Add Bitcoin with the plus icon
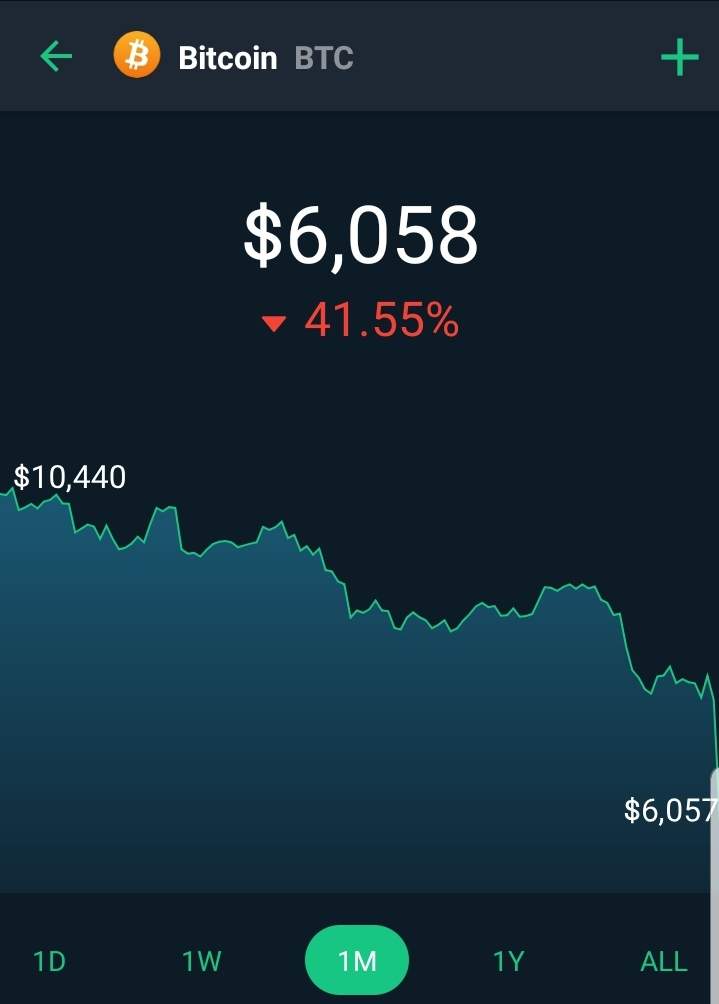The height and width of the screenshot is (1004, 719). [x=679, y=58]
